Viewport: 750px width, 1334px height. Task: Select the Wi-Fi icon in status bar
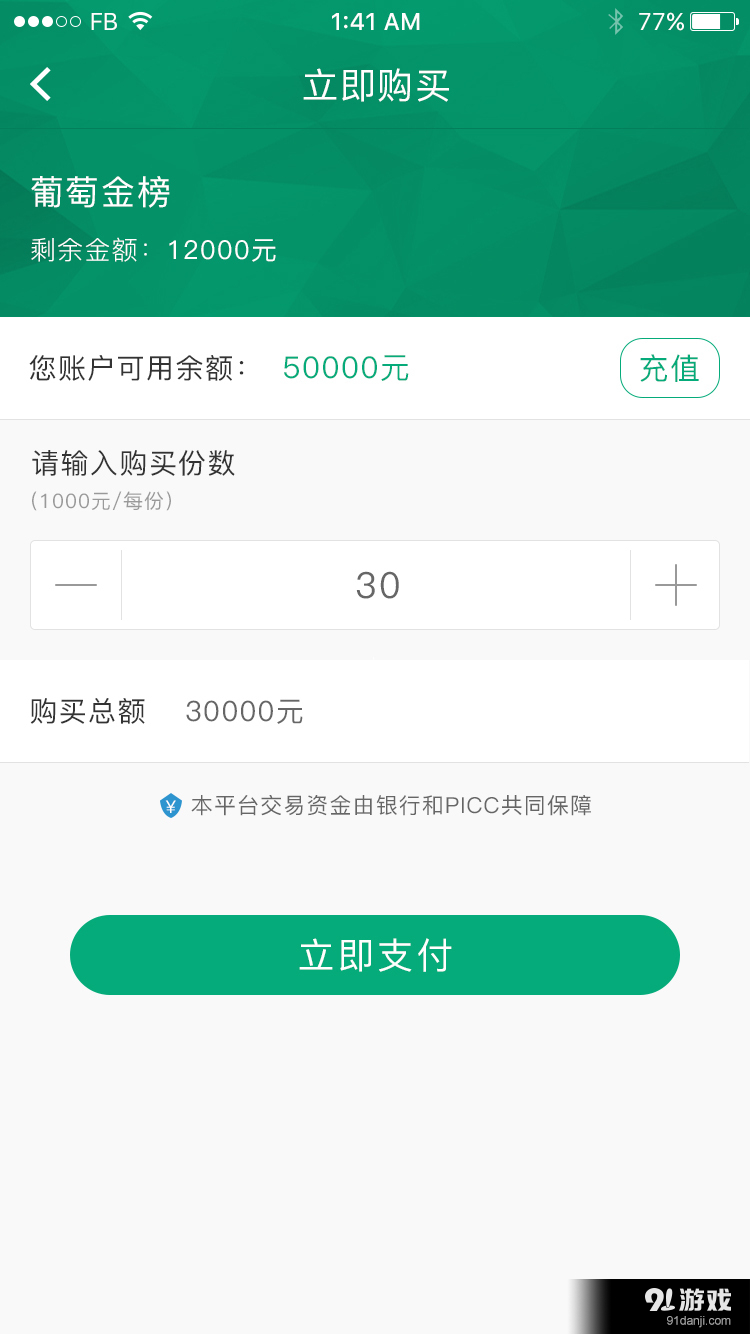[x=140, y=20]
